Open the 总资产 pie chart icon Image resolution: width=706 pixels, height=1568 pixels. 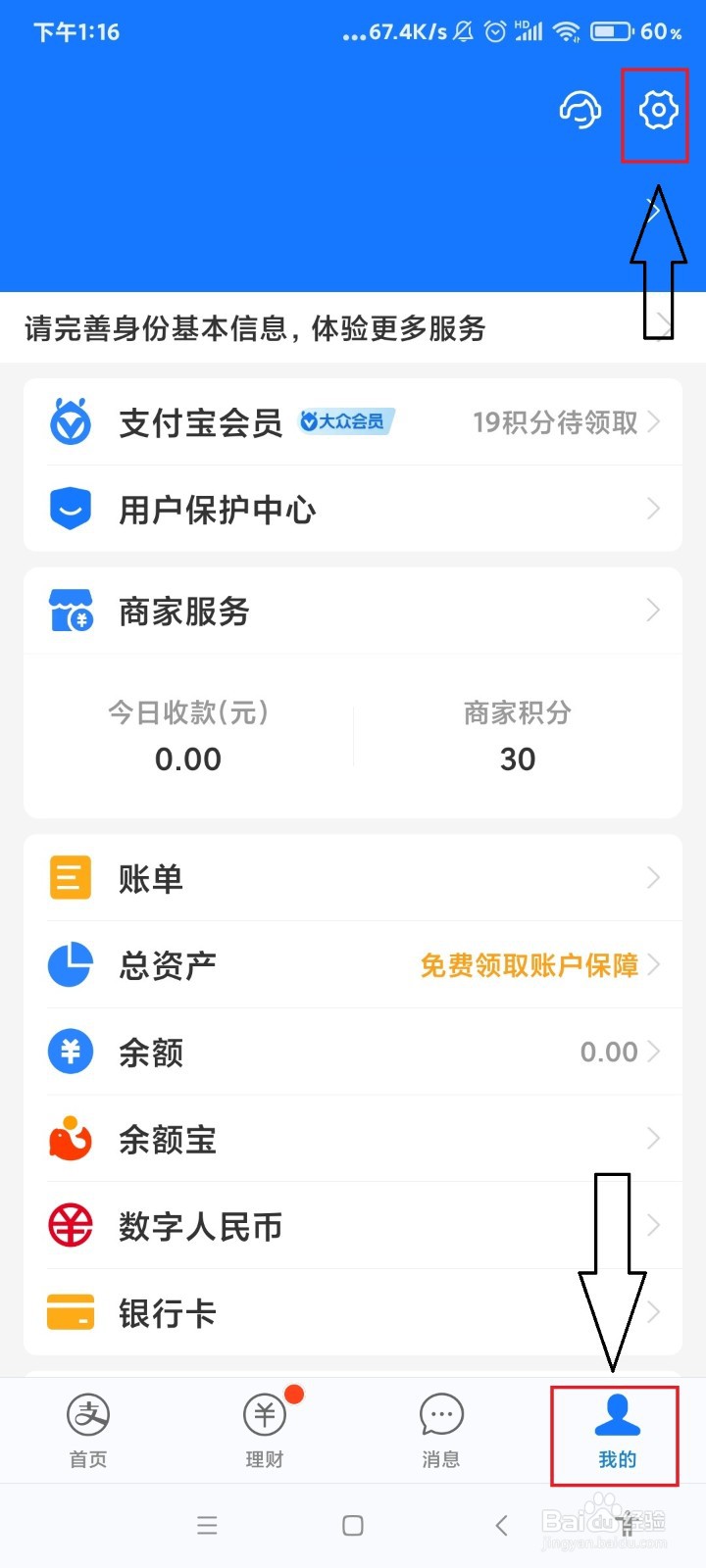tap(69, 964)
